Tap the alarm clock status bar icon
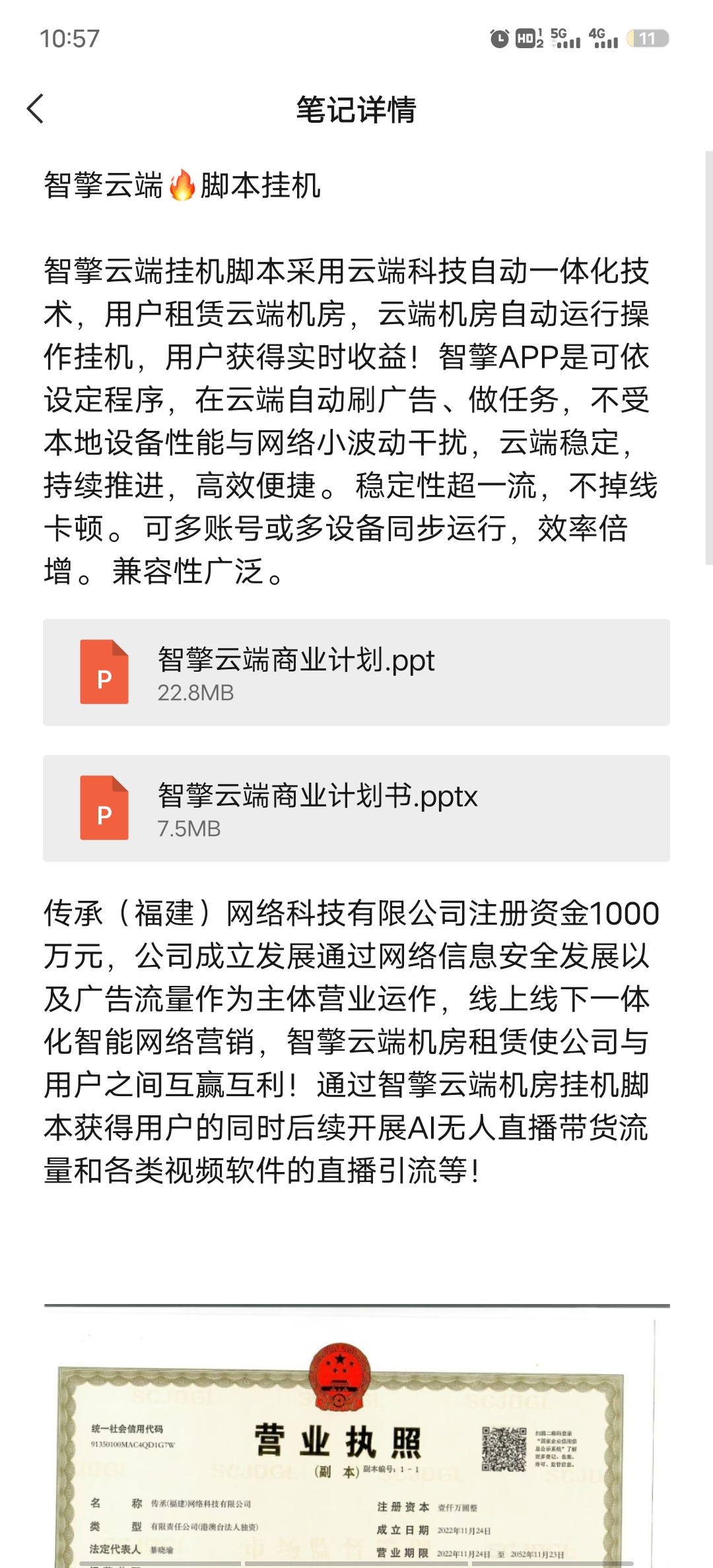 pos(498,40)
